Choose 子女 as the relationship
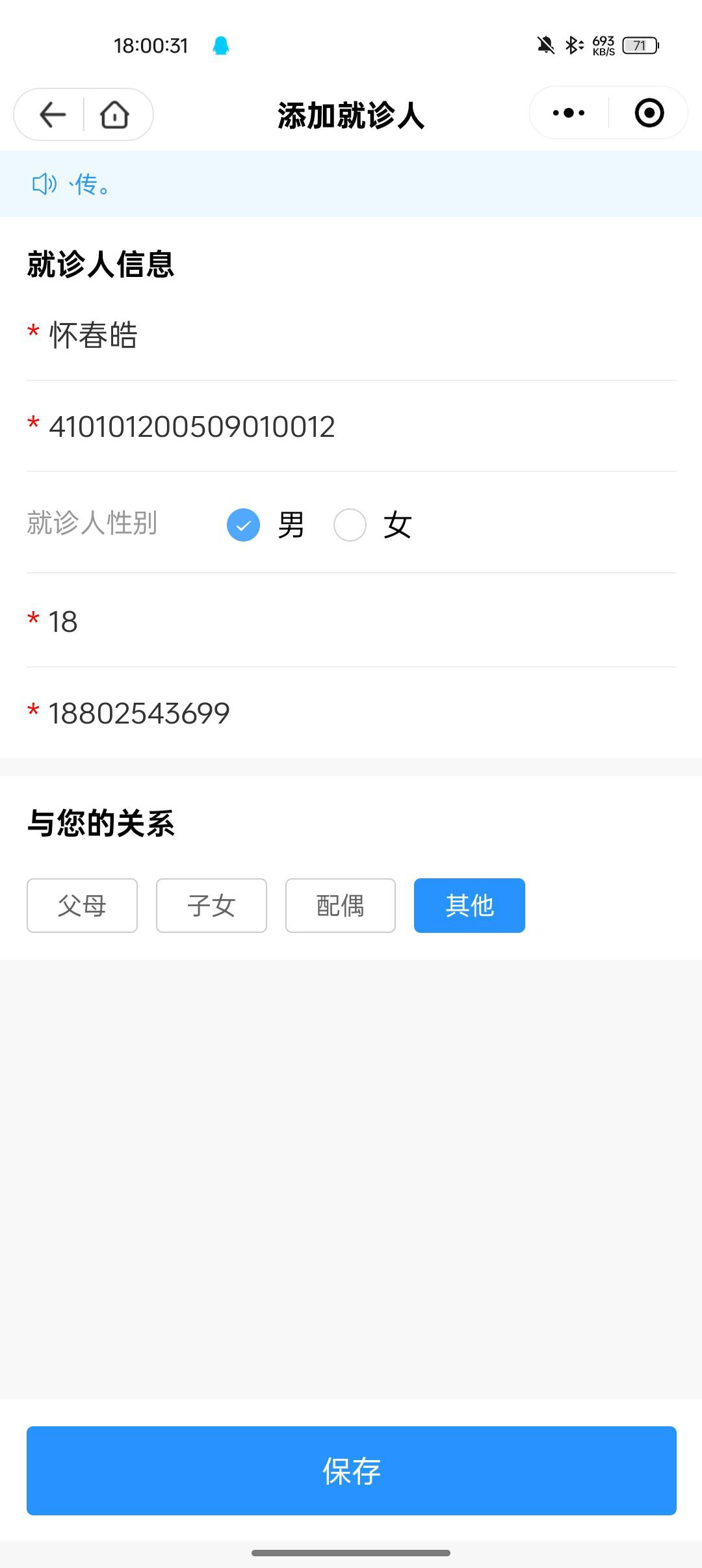This screenshot has width=702, height=1568. pyautogui.click(x=211, y=906)
